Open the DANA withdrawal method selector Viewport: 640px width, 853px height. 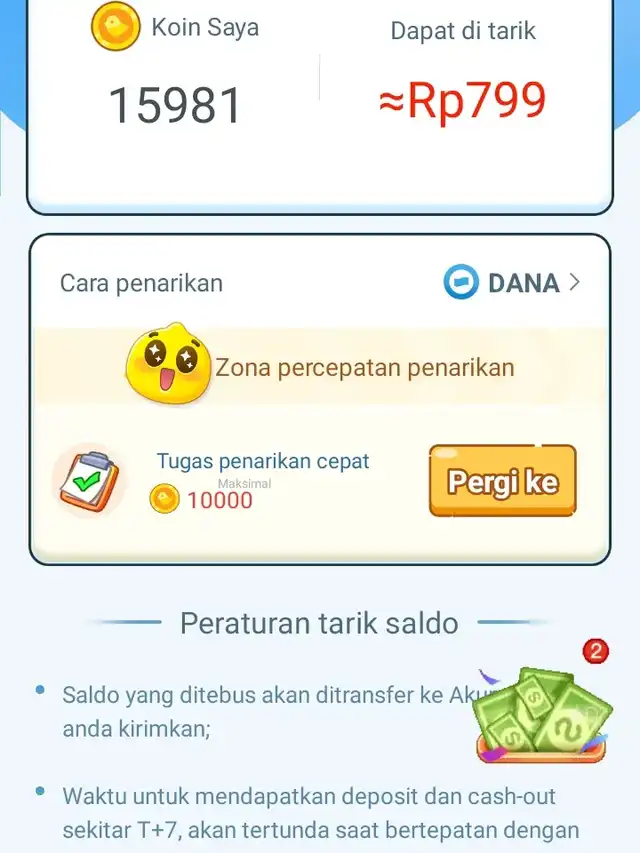[x=512, y=283]
